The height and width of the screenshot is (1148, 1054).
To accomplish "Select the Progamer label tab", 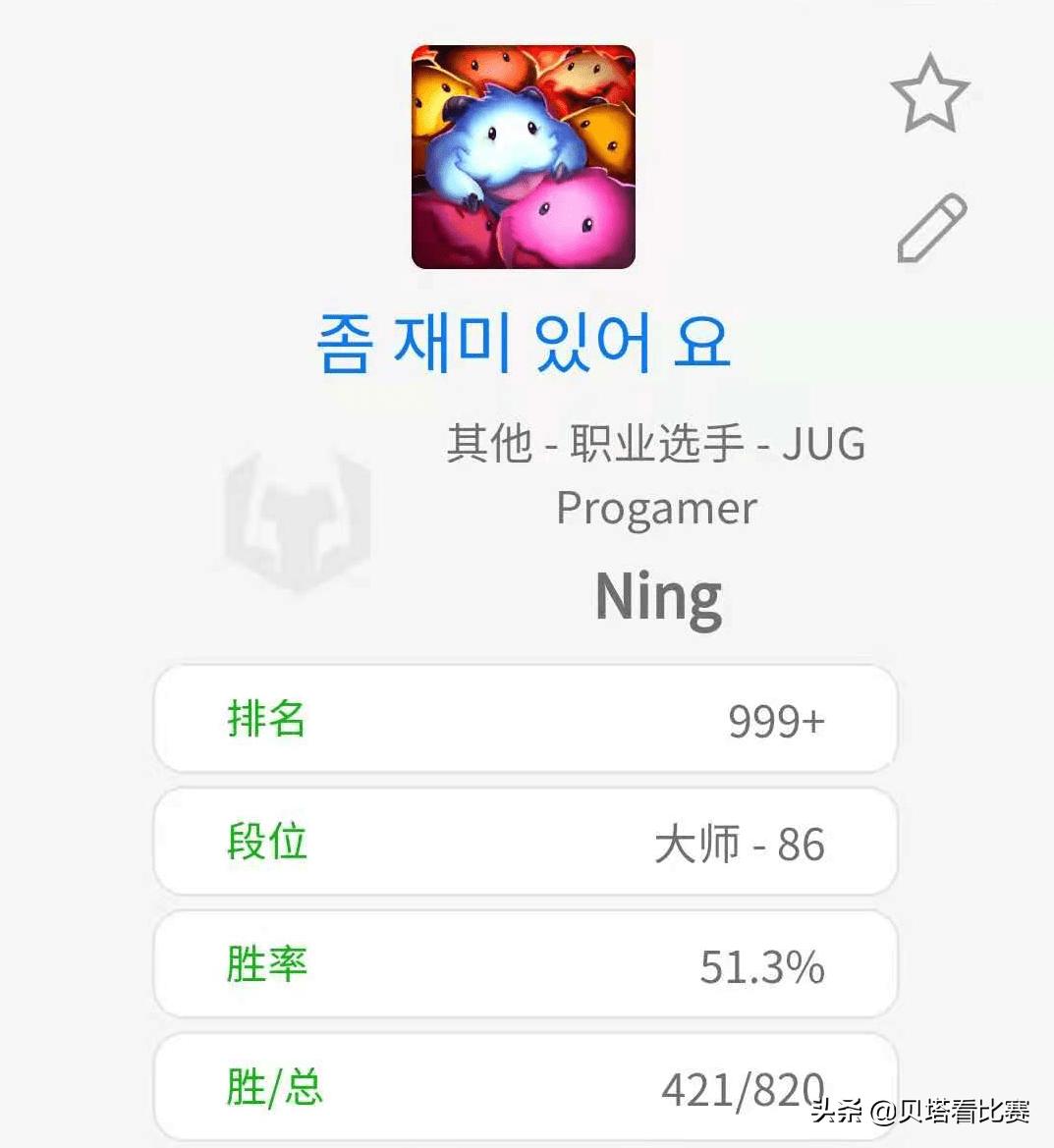I will [x=656, y=507].
